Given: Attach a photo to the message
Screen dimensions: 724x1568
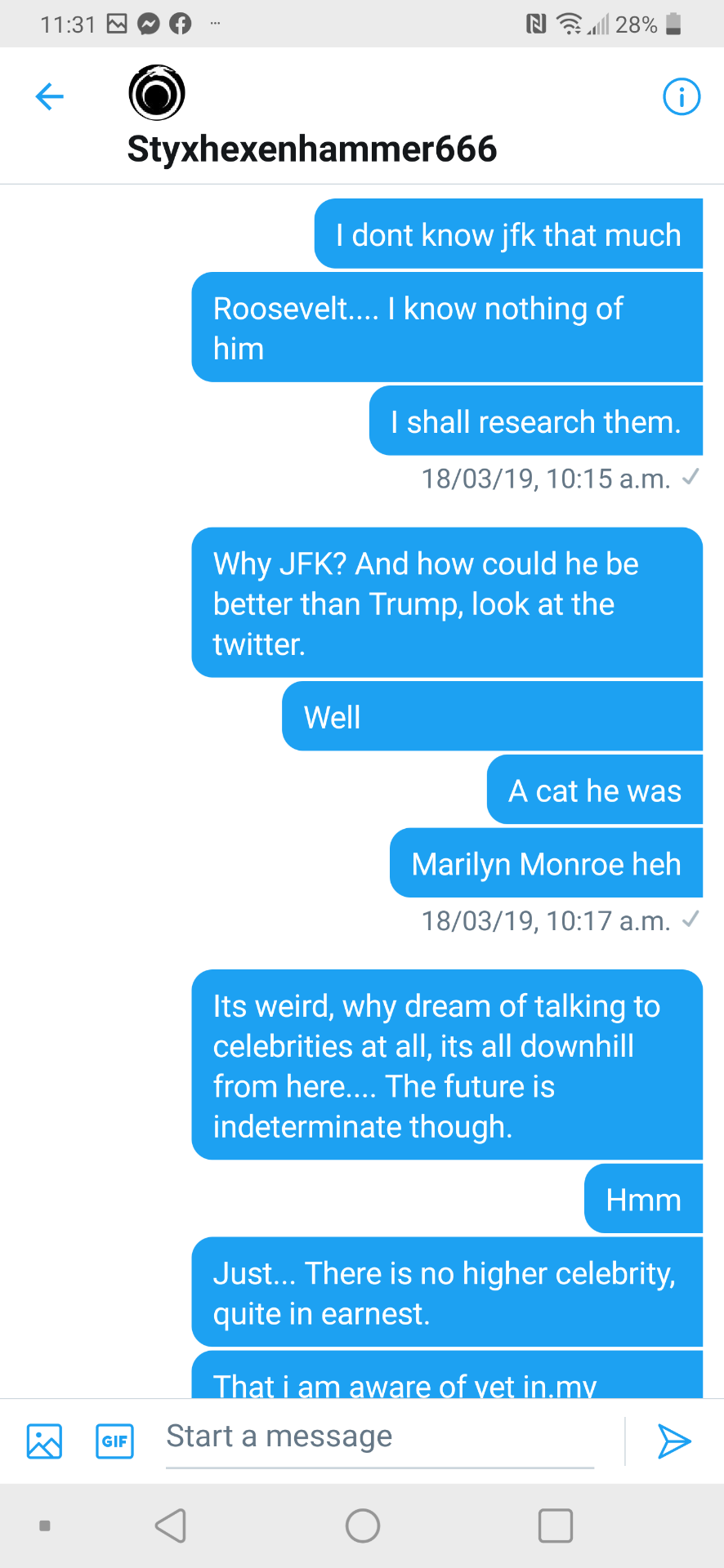Looking at the screenshot, I should [x=44, y=1441].
